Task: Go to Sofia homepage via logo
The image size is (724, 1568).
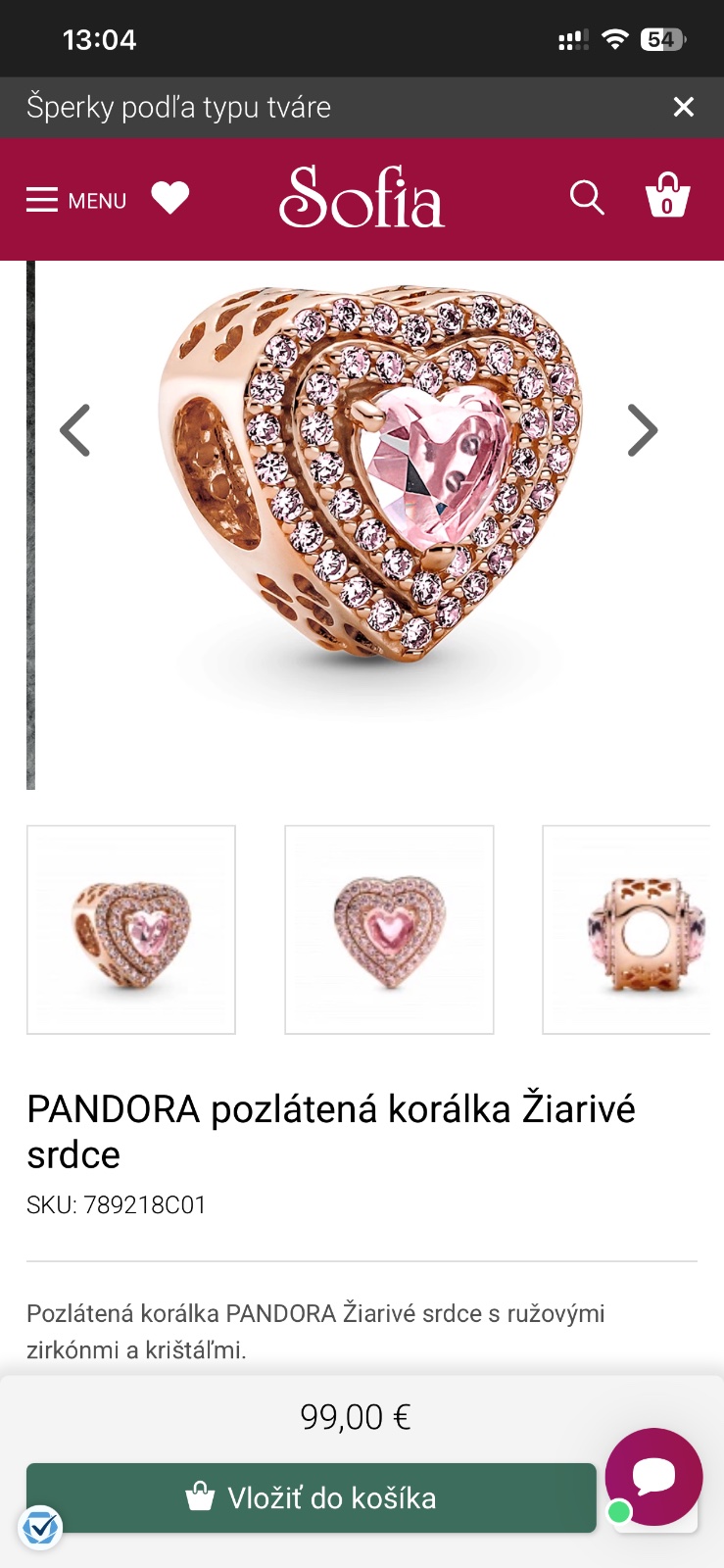Action: pyautogui.click(x=362, y=198)
